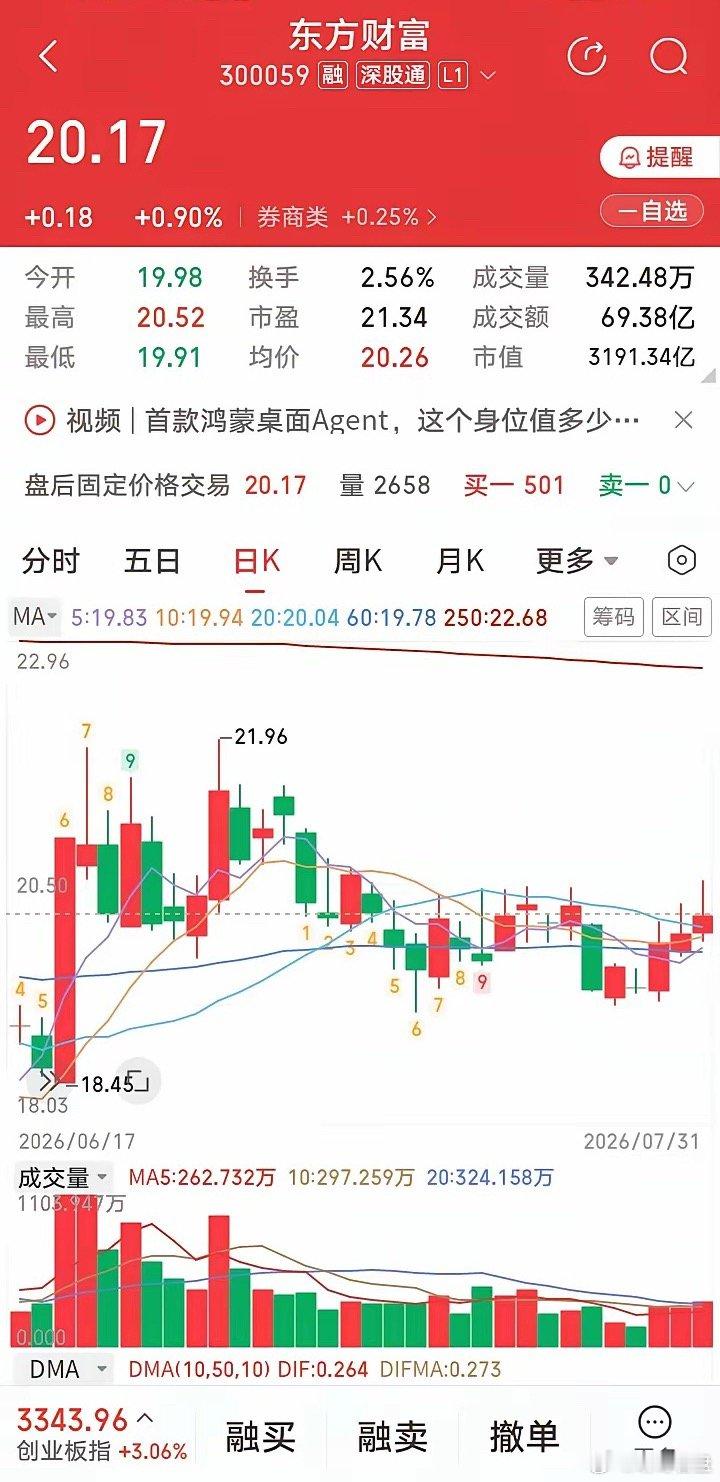The height and width of the screenshot is (1482, 720).
Task: Open stock search magnifier
Action: point(669,56)
